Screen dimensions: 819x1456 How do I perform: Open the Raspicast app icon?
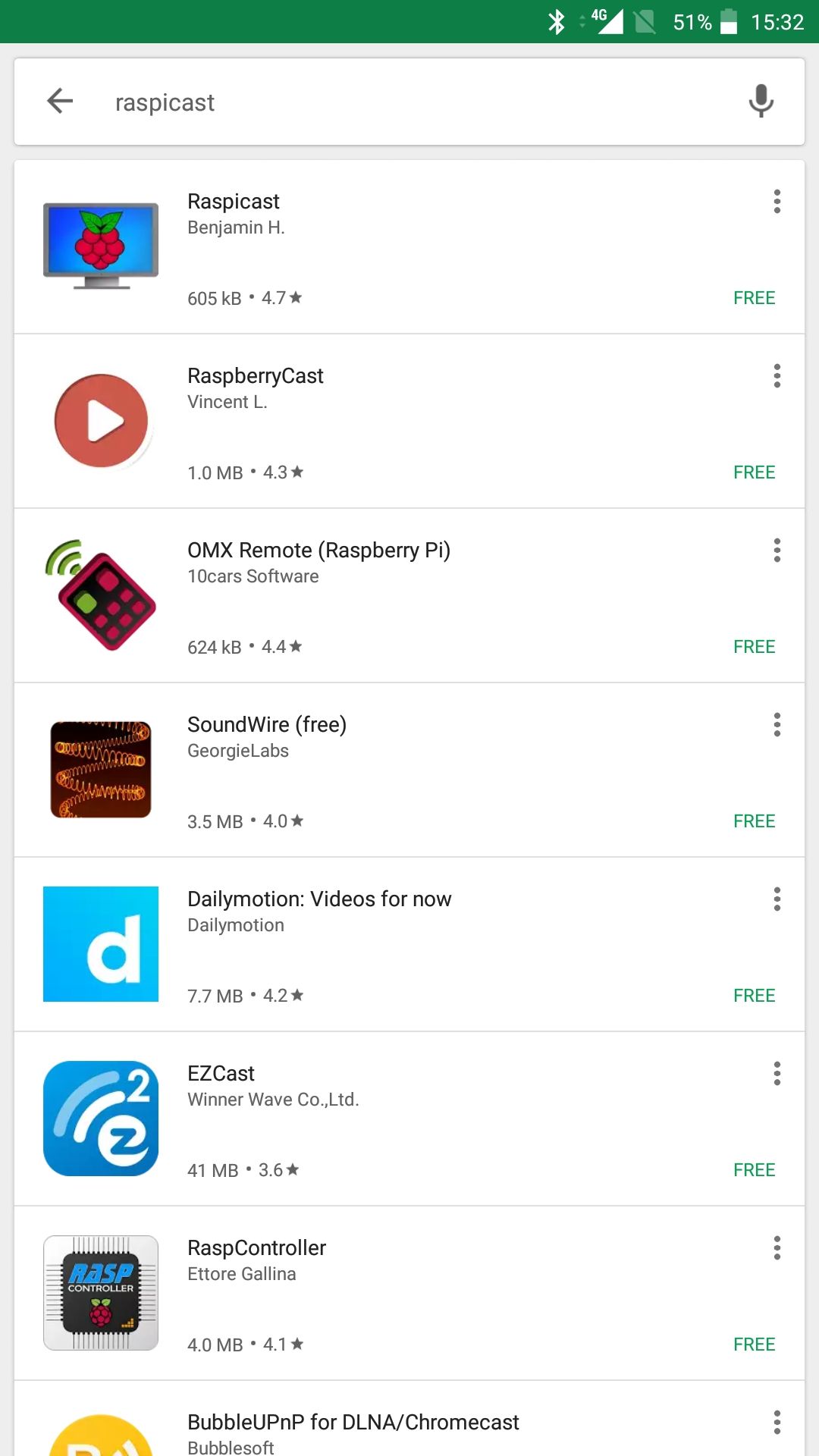(x=100, y=244)
